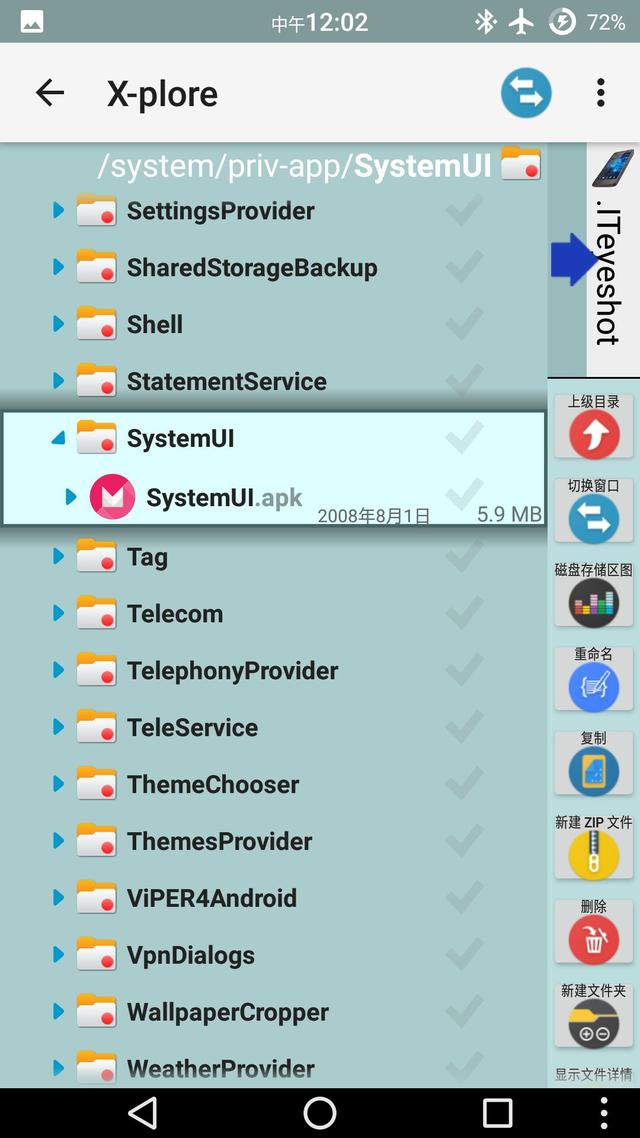Expand the Shell folder
This screenshot has width=640, height=1138.
click(x=59, y=324)
